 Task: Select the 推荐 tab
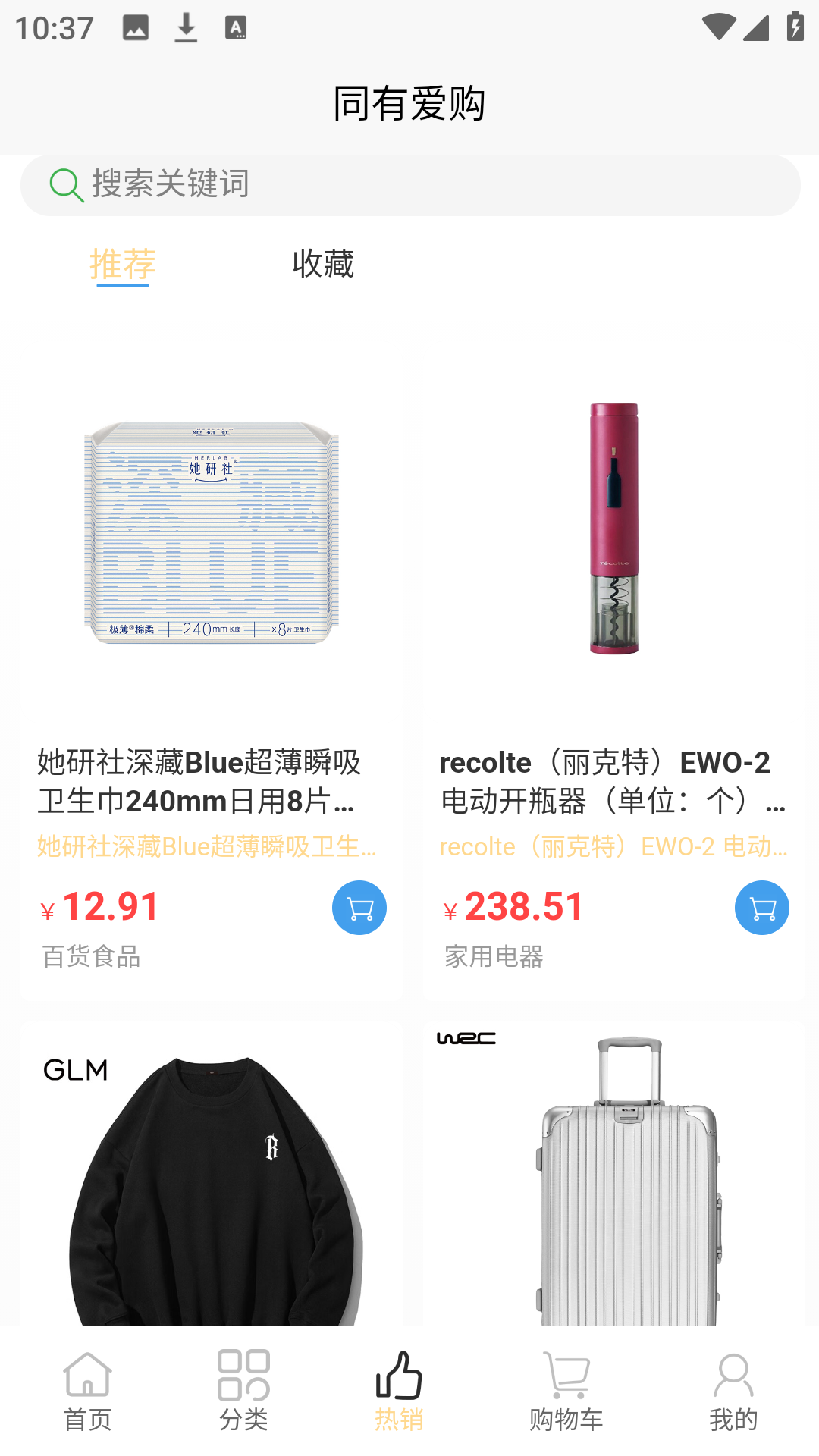[x=123, y=265]
